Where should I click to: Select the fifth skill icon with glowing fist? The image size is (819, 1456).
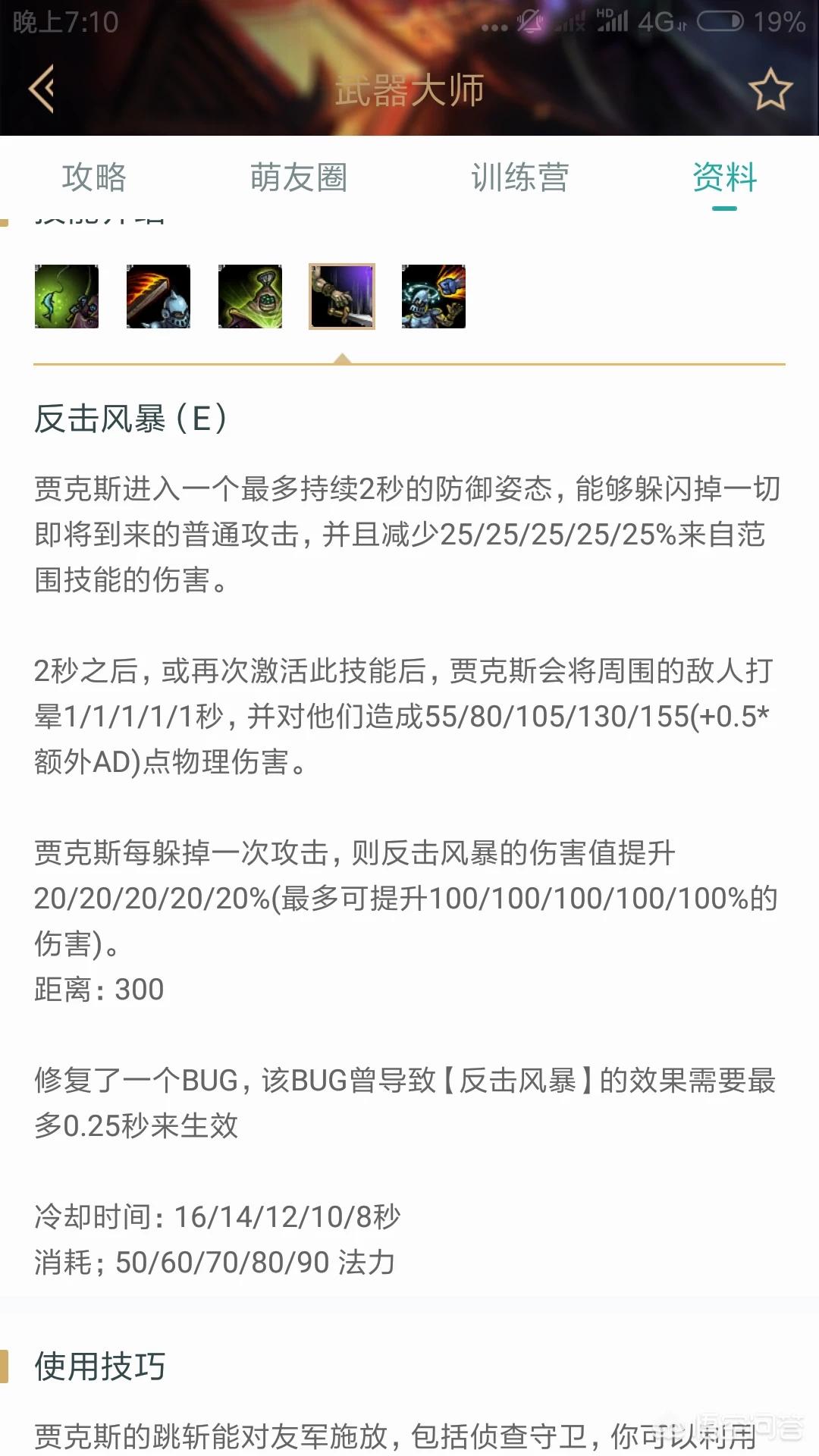click(x=434, y=297)
